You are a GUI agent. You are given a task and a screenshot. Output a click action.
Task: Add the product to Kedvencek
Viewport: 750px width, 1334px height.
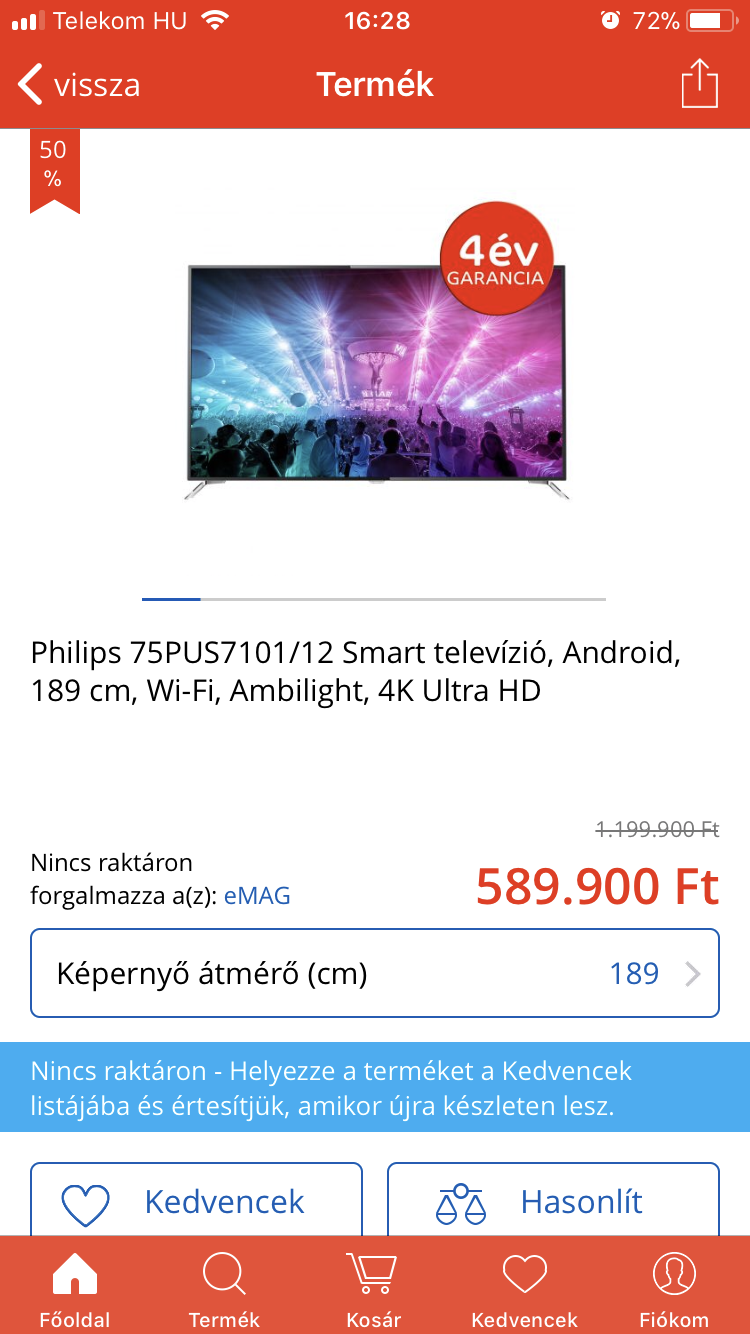click(196, 1200)
